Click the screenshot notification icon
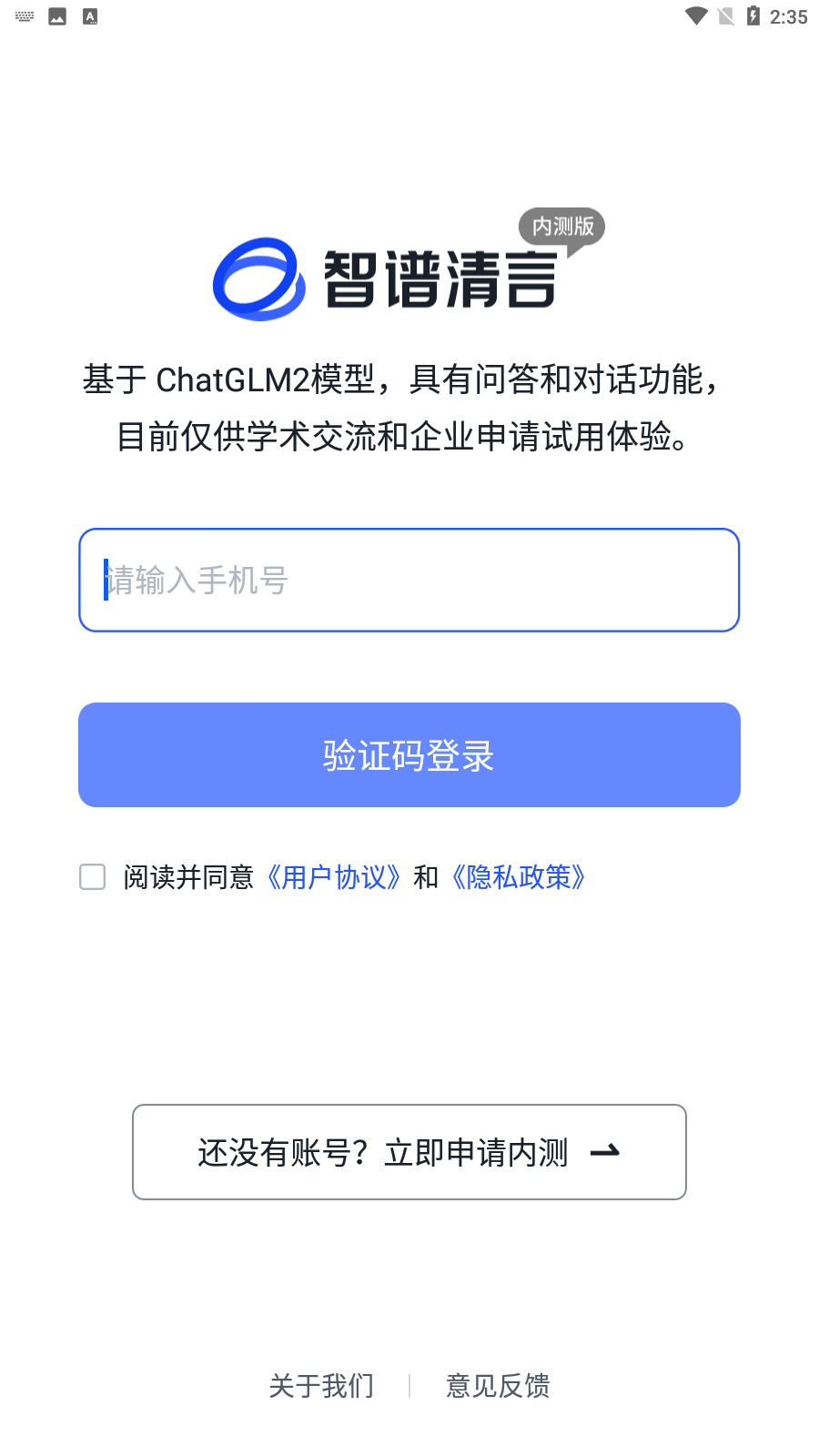 [x=56, y=15]
